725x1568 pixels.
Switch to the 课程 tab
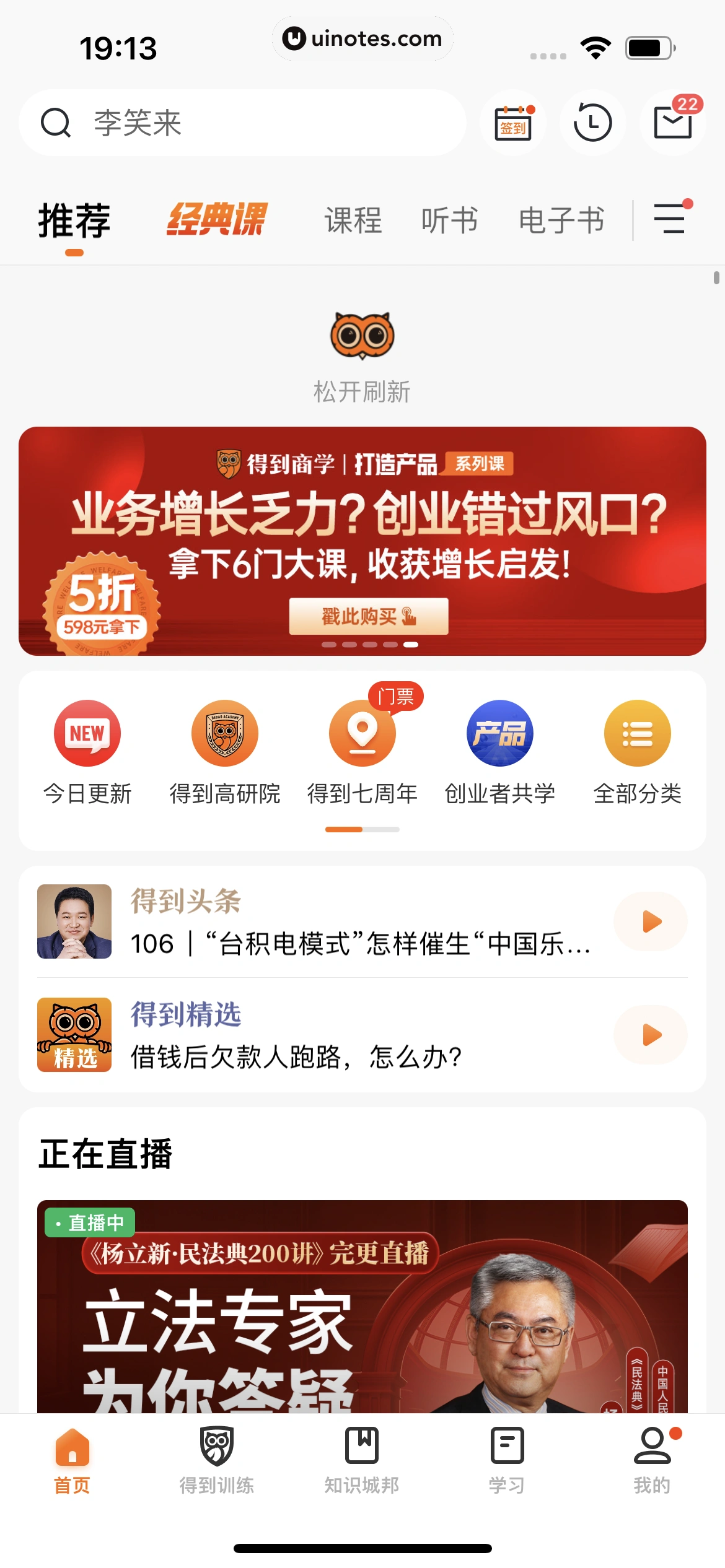tap(353, 220)
